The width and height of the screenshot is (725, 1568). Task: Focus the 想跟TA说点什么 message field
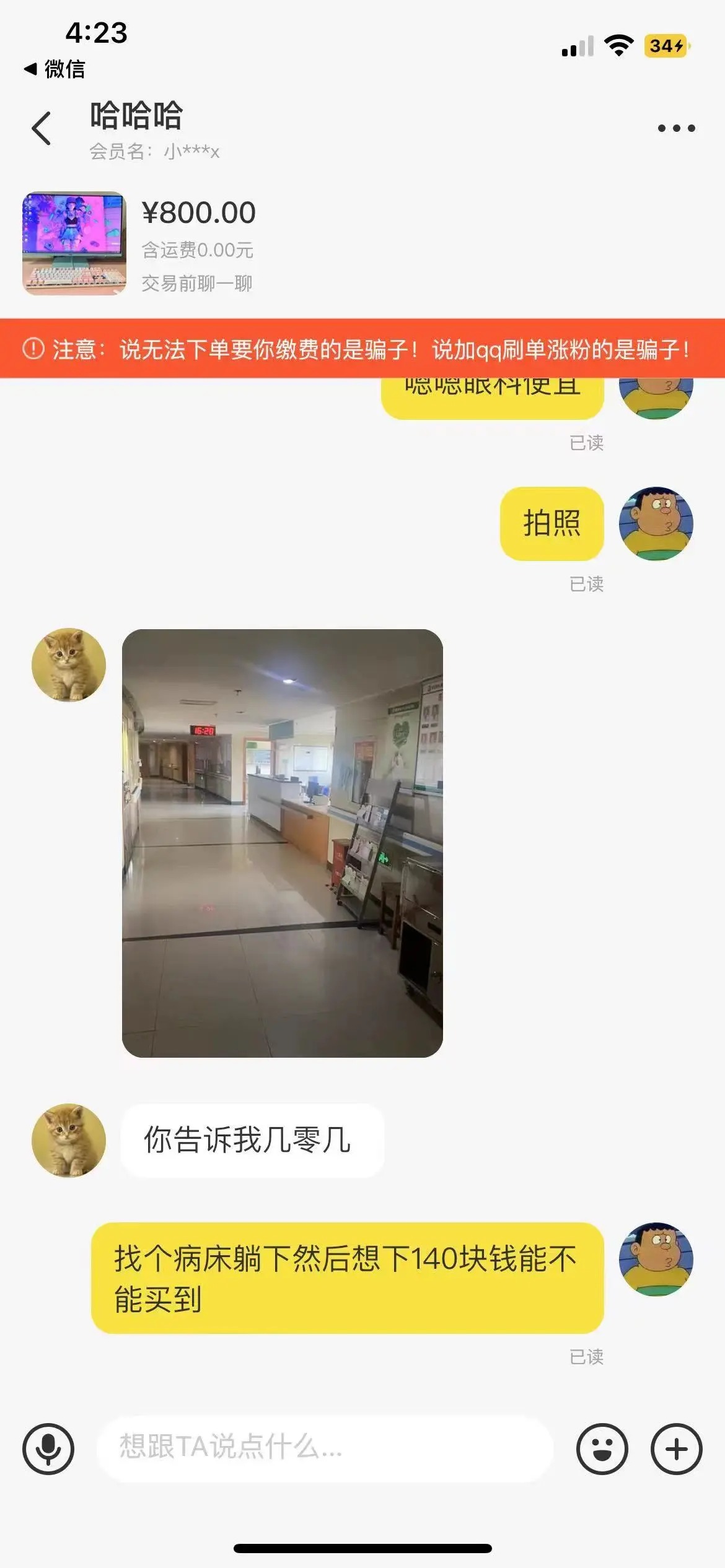tap(323, 1448)
